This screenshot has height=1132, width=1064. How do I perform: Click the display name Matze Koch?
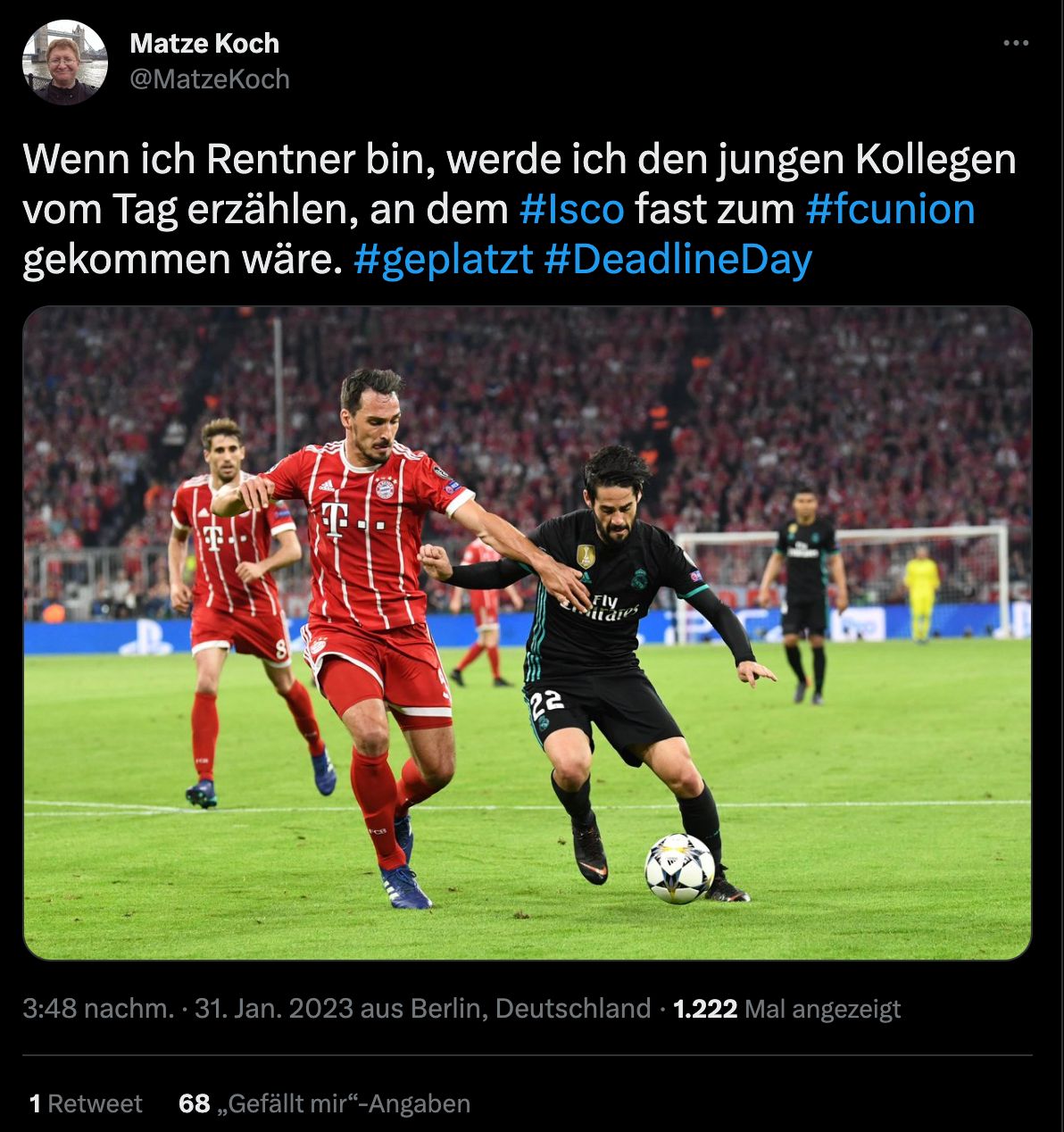[204, 43]
